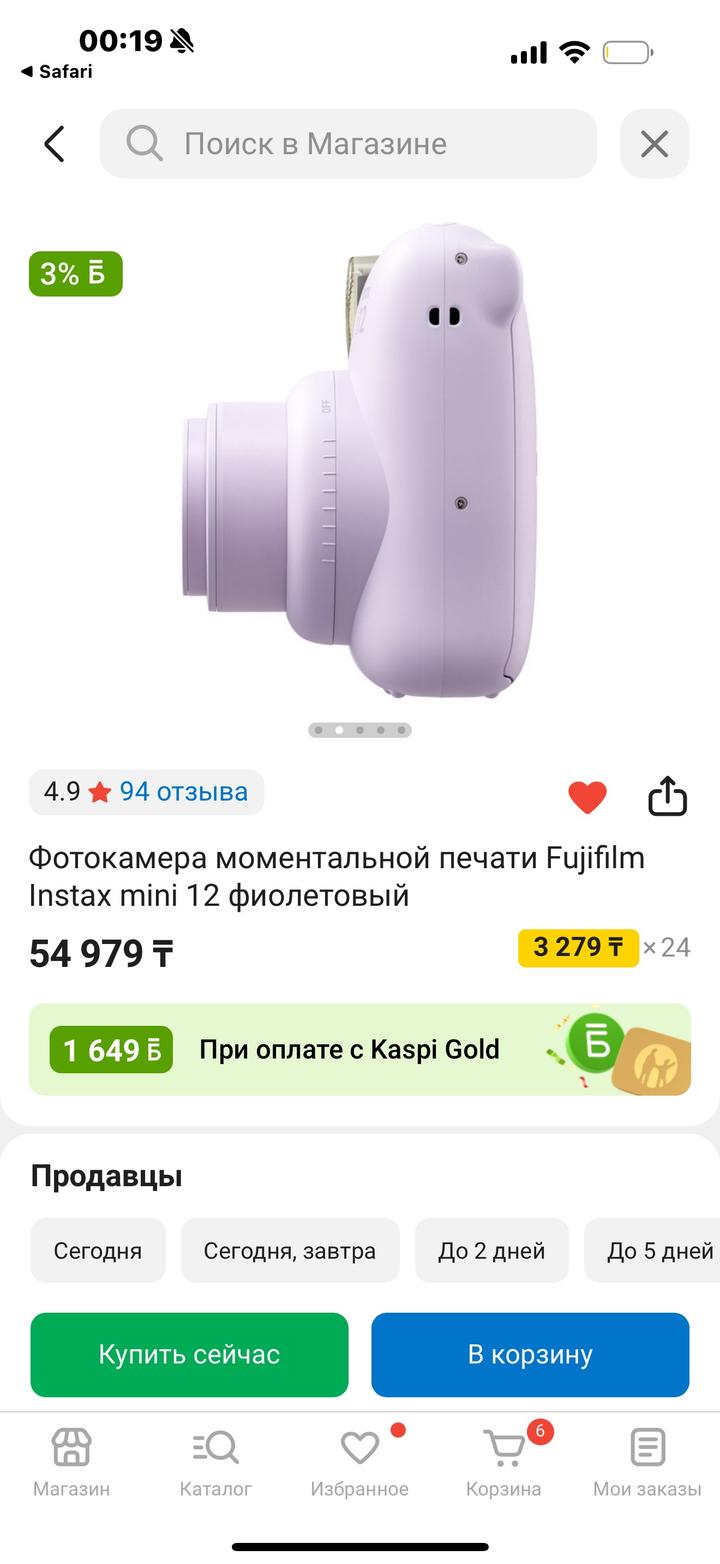The height and width of the screenshot is (1564, 720).
Task: Filter sellers by Сегодня delivery
Action: coord(98,1250)
